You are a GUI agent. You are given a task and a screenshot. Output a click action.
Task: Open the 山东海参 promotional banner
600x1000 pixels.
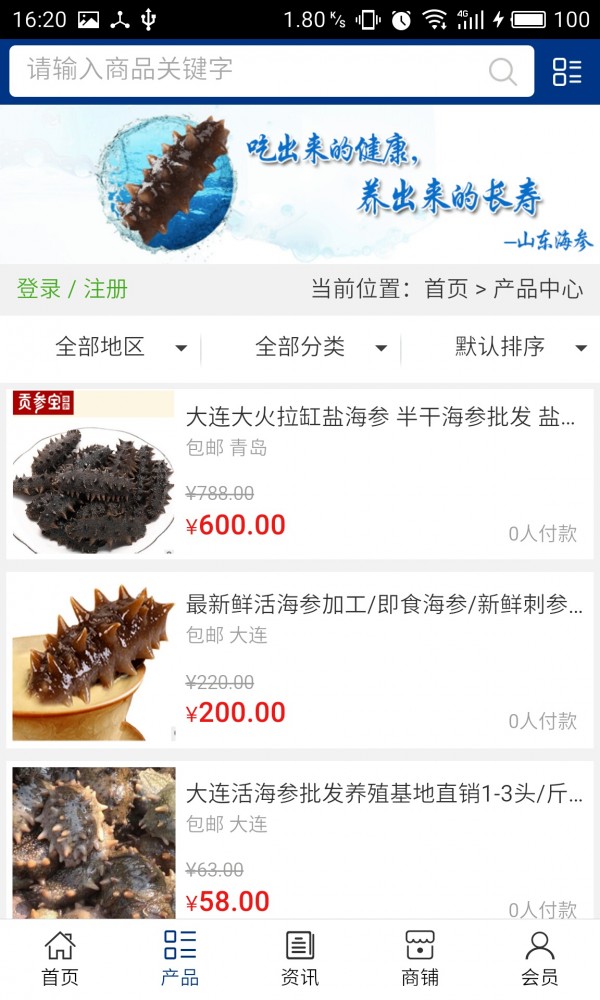tap(300, 185)
